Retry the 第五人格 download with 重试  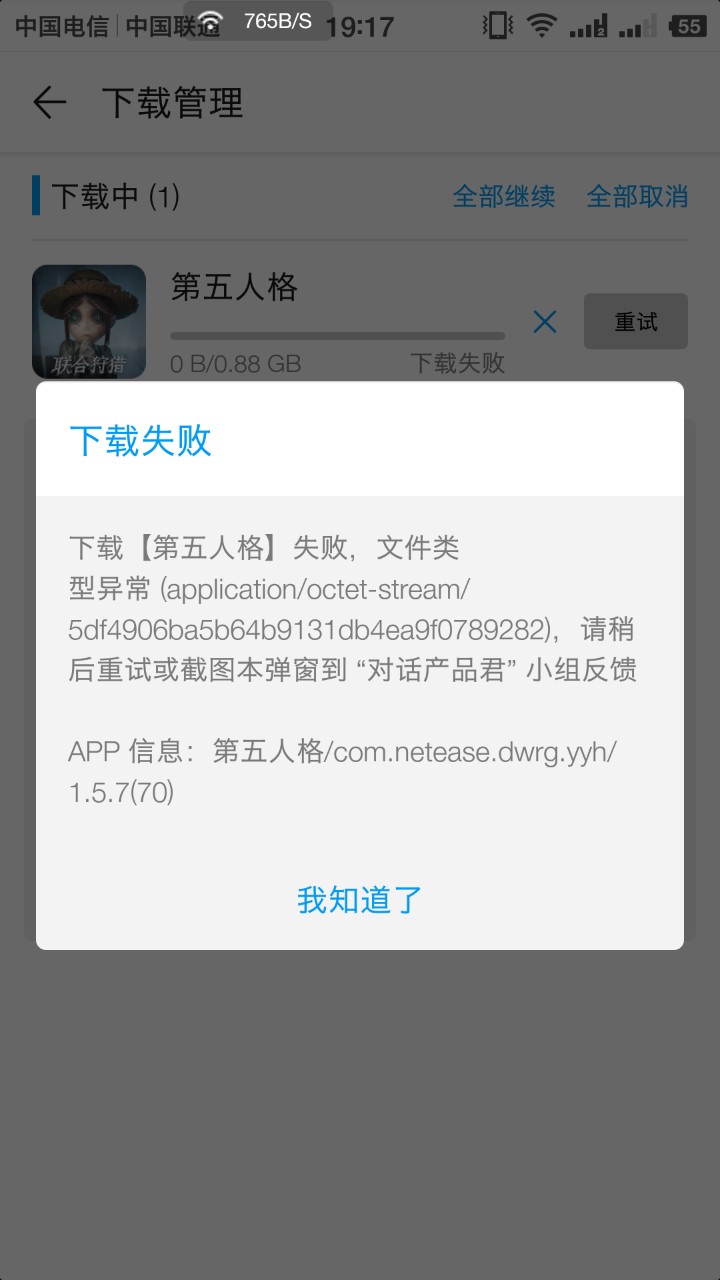[x=635, y=321]
